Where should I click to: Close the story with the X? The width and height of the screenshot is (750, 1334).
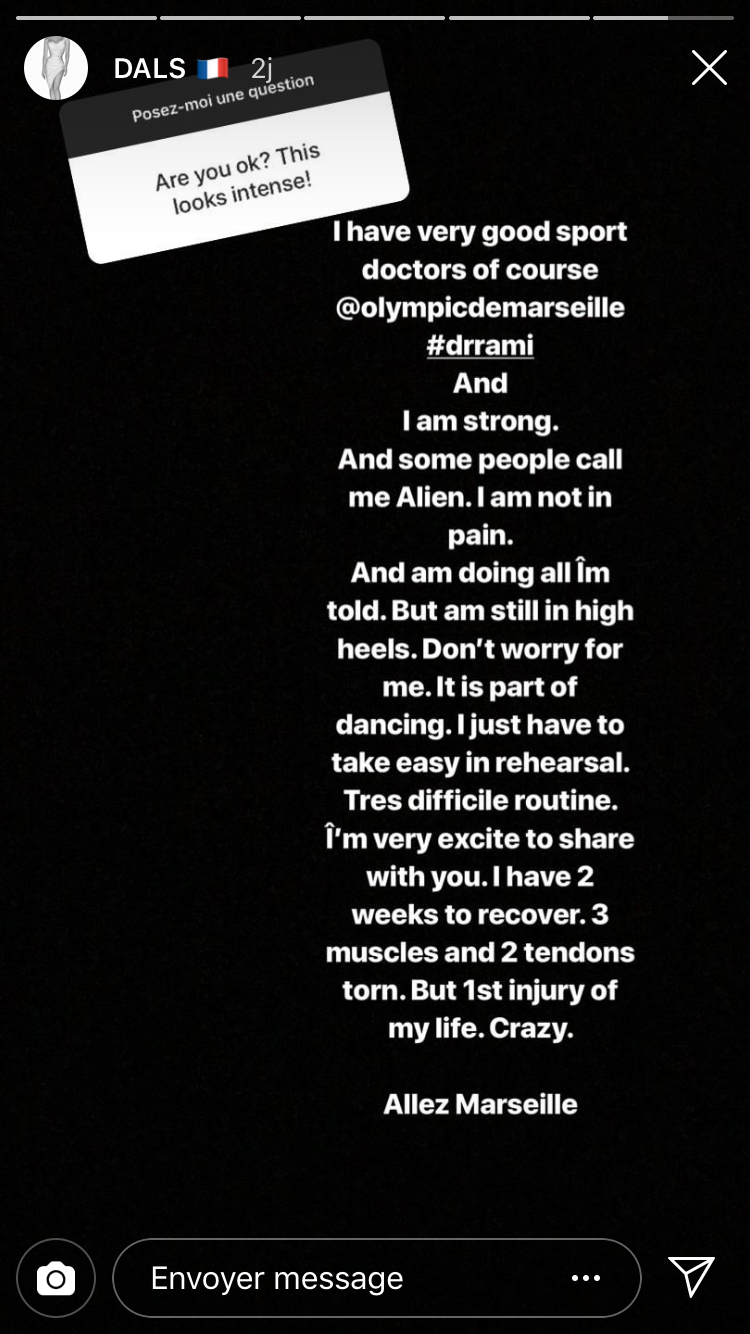coord(709,68)
